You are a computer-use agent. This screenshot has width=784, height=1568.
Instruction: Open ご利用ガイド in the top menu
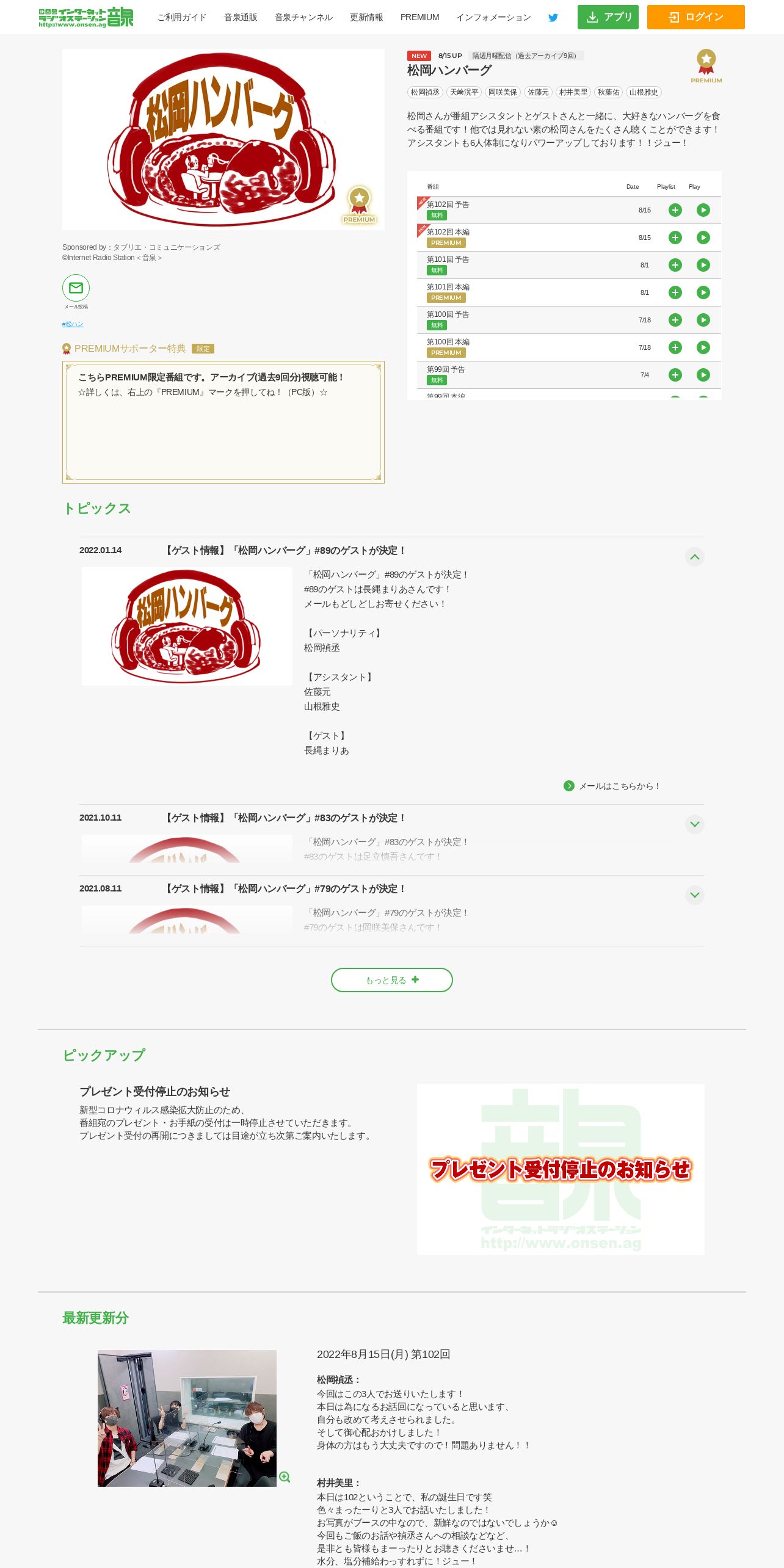tap(181, 17)
